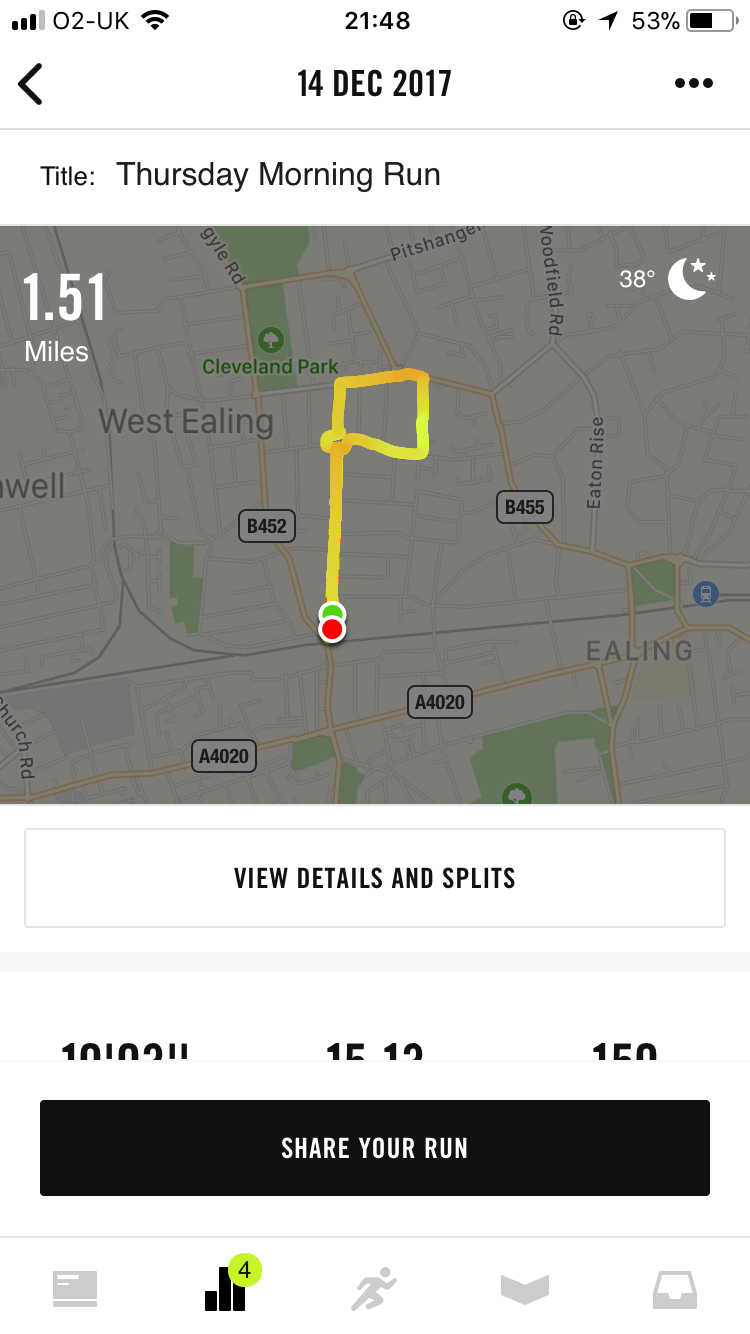Switch to the feed tab
The image size is (750, 1334).
75,1288
